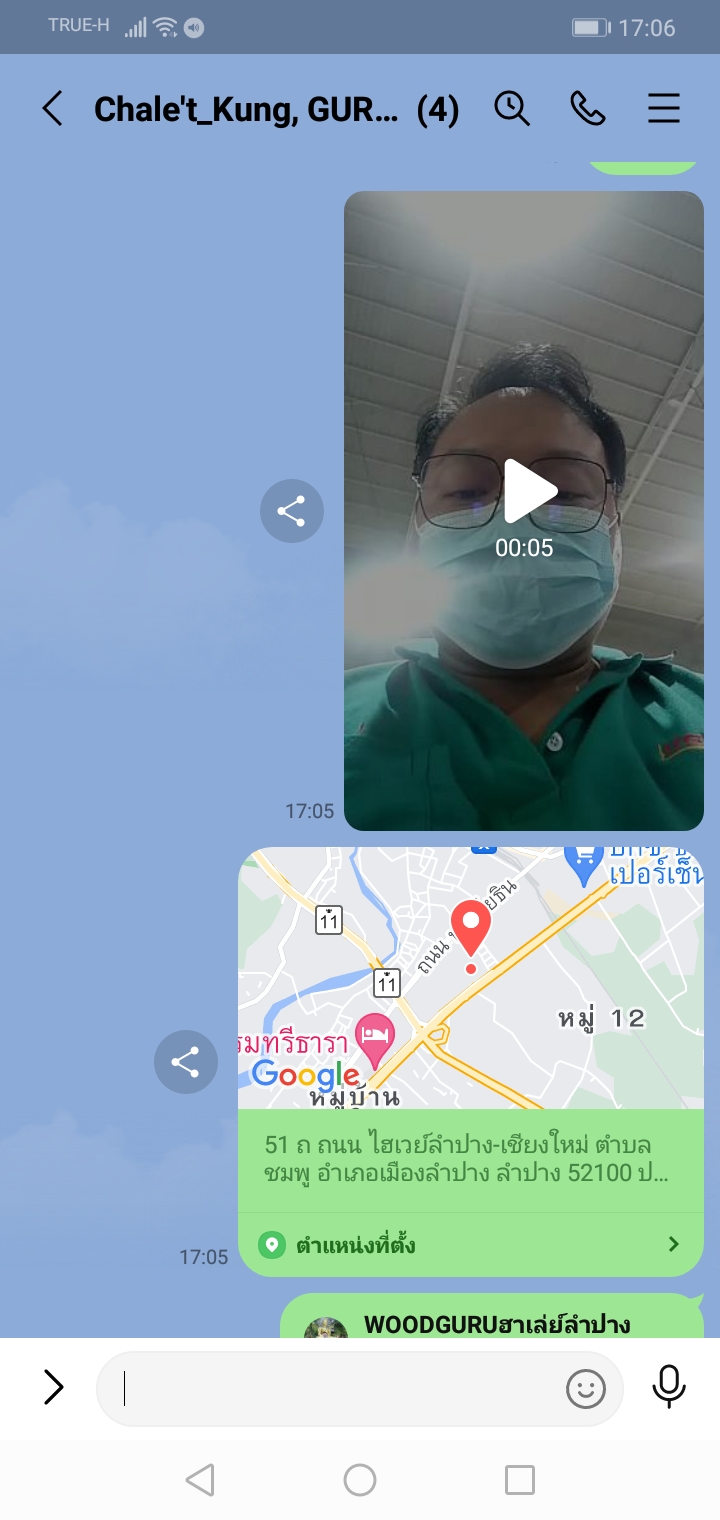Start a group voice call
This screenshot has width=720, height=1520.
[588, 109]
